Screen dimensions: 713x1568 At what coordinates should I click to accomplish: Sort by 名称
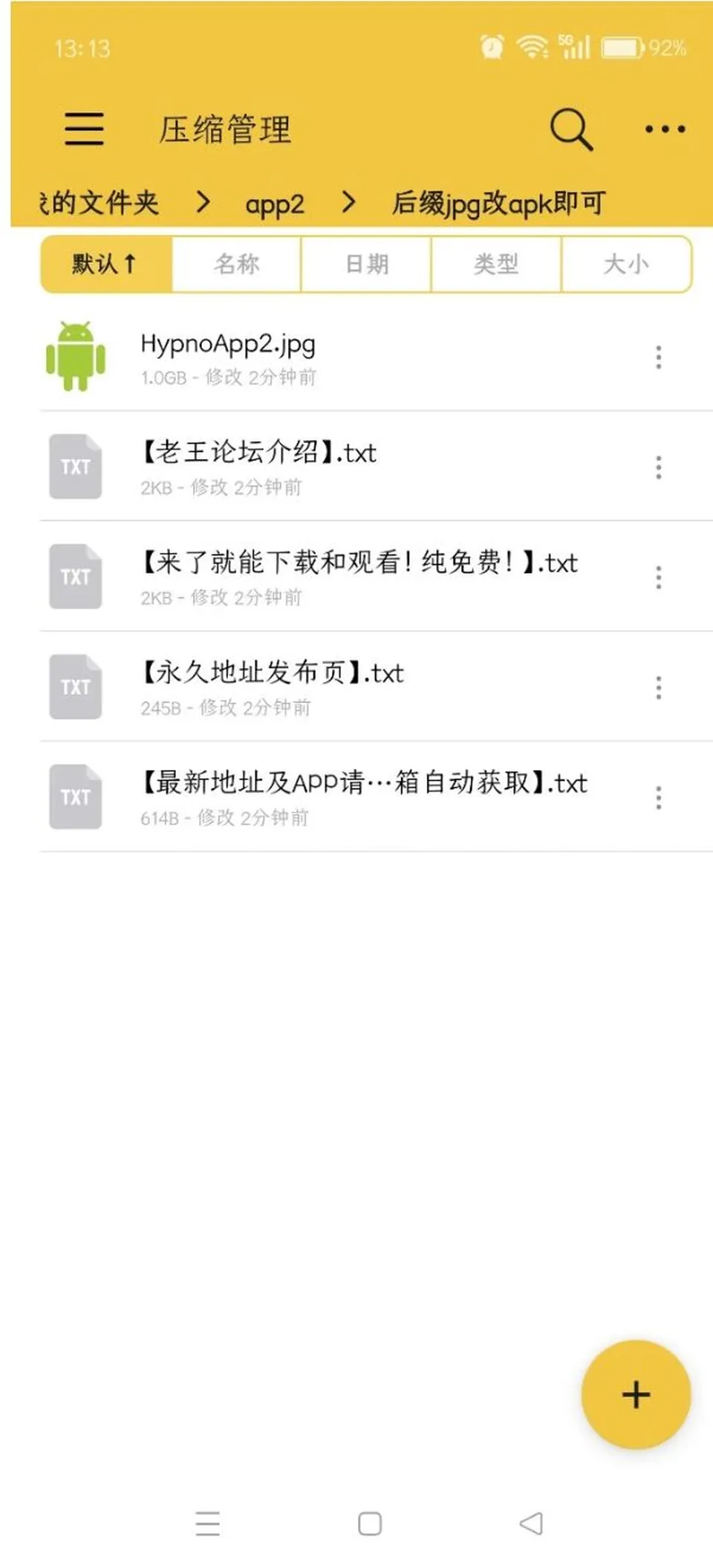(237, 264)
